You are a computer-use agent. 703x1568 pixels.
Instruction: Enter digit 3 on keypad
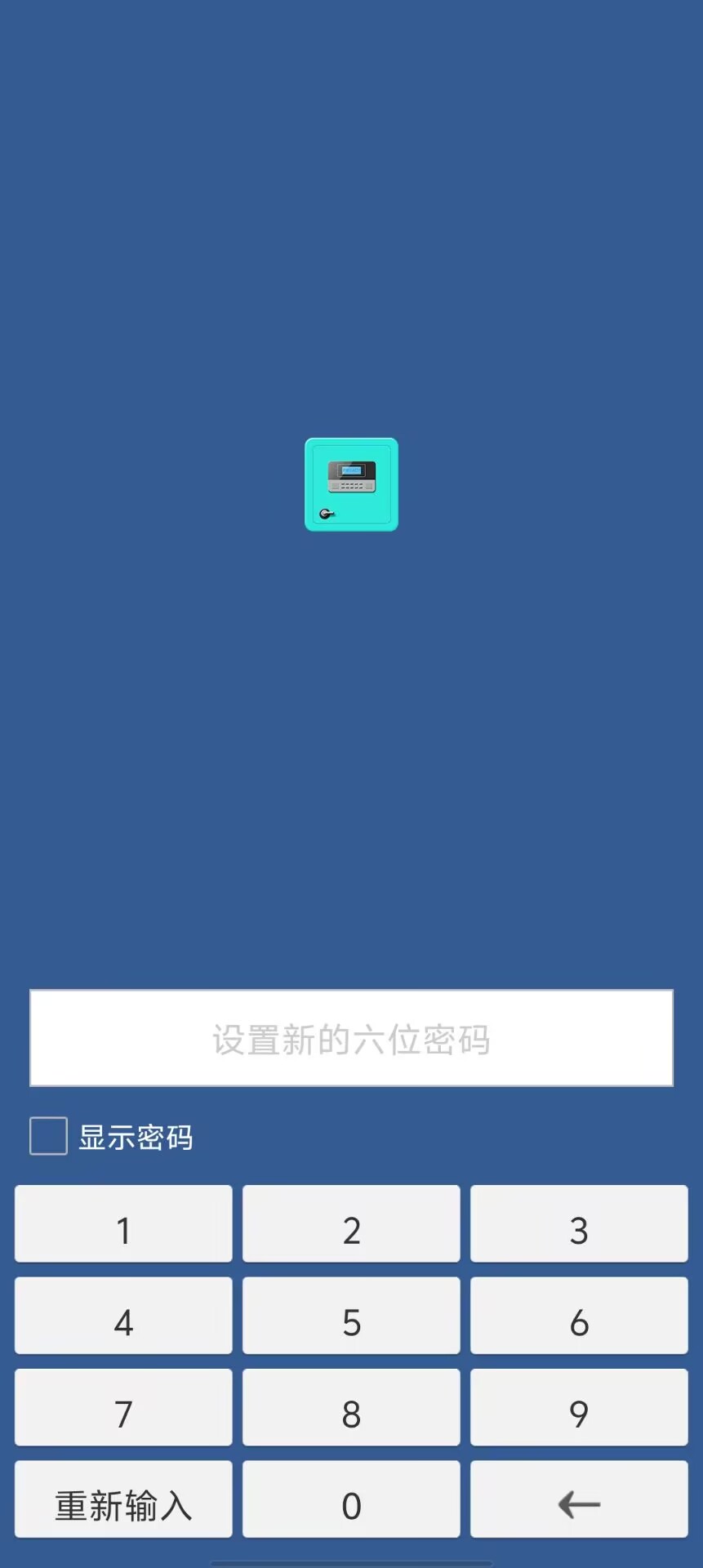coord(579,1224)
